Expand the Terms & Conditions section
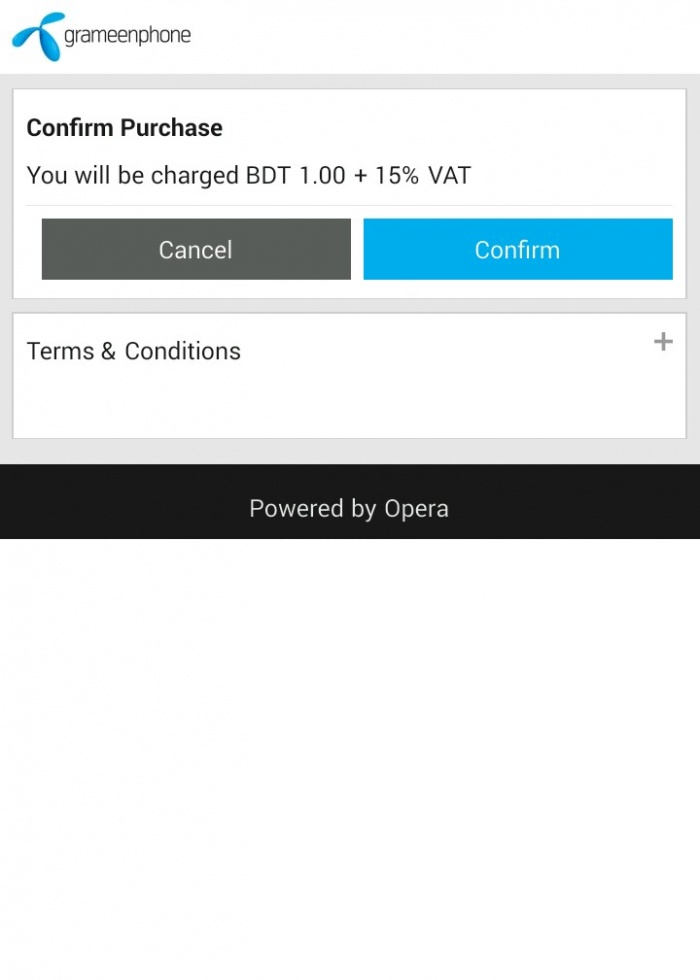The height and width of the screenshot is (980, 700). 662,342
